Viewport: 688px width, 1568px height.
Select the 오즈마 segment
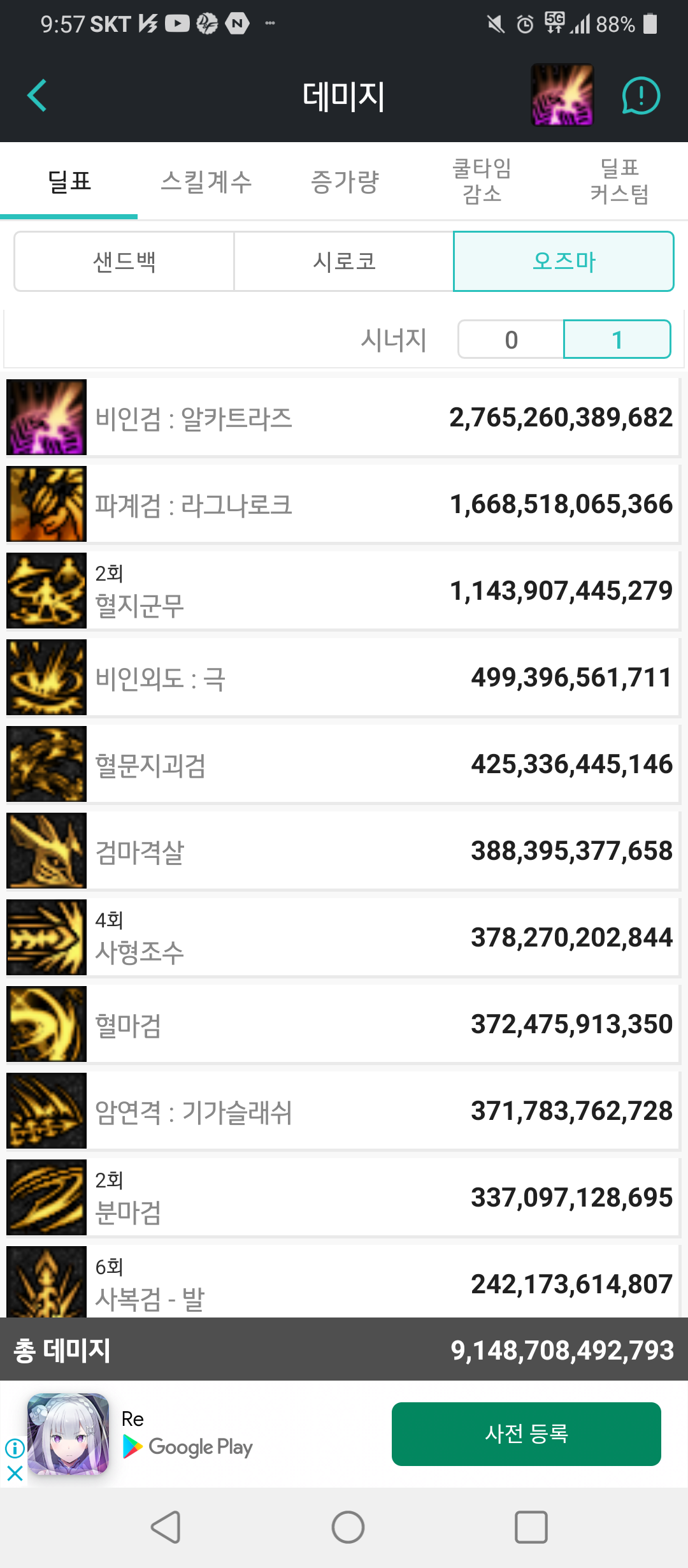pos(564,261)
